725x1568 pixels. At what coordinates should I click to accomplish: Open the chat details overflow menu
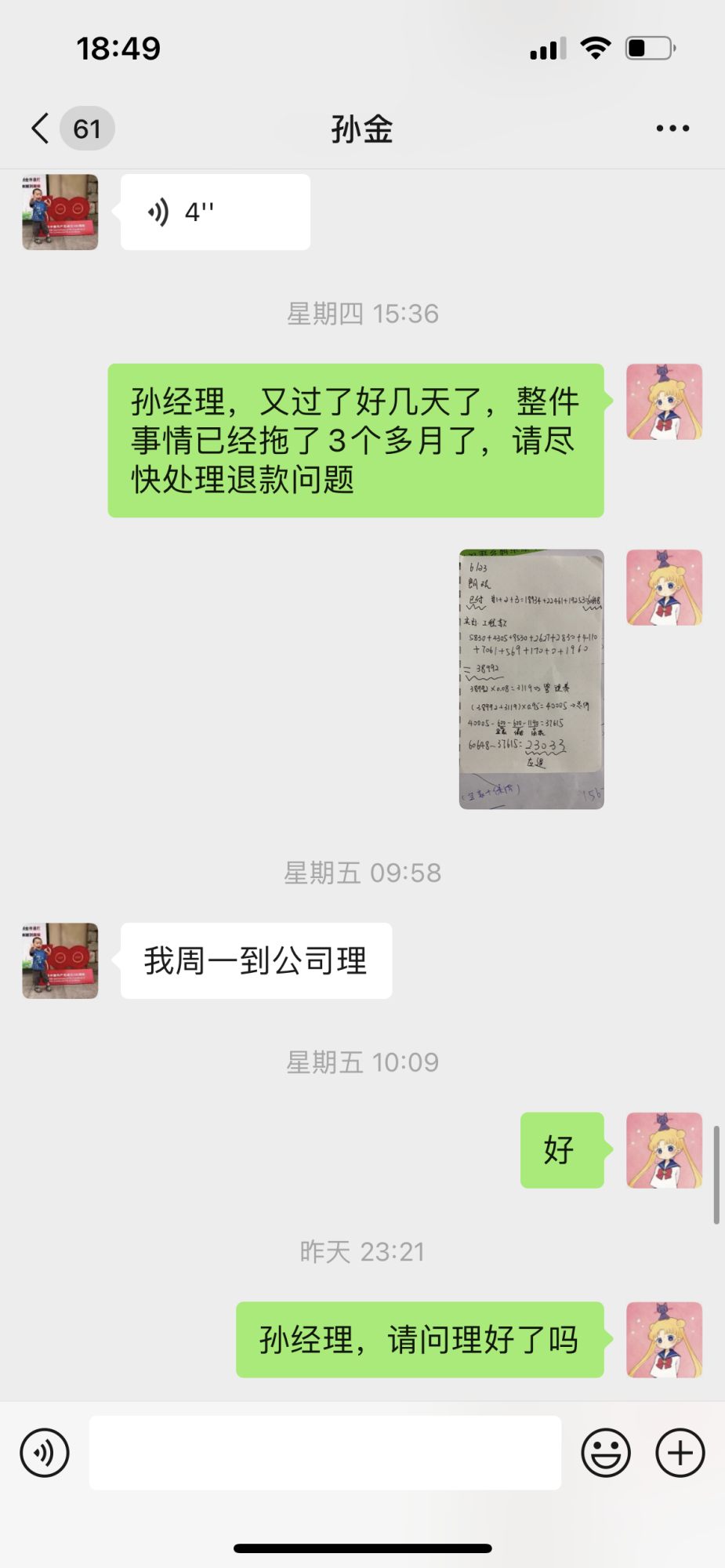[672, 129]
